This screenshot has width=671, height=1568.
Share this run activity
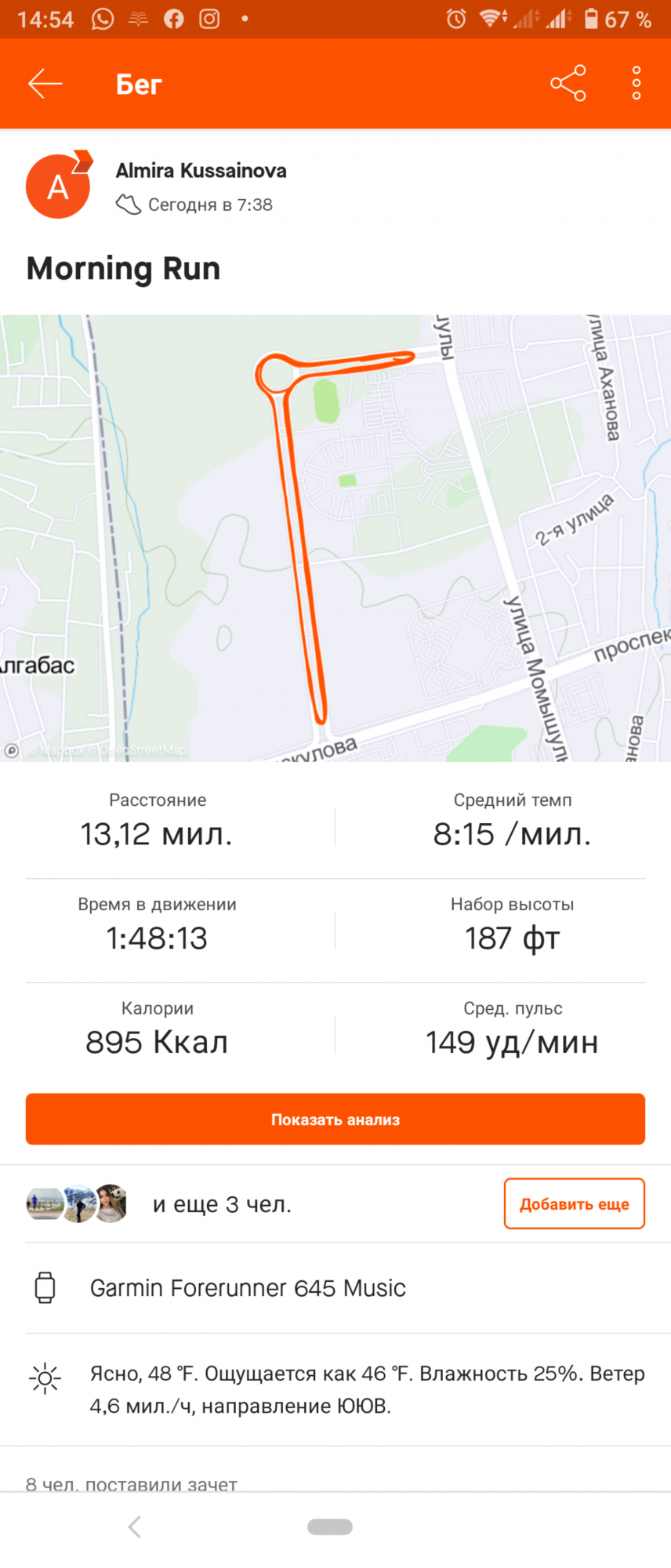568,83
